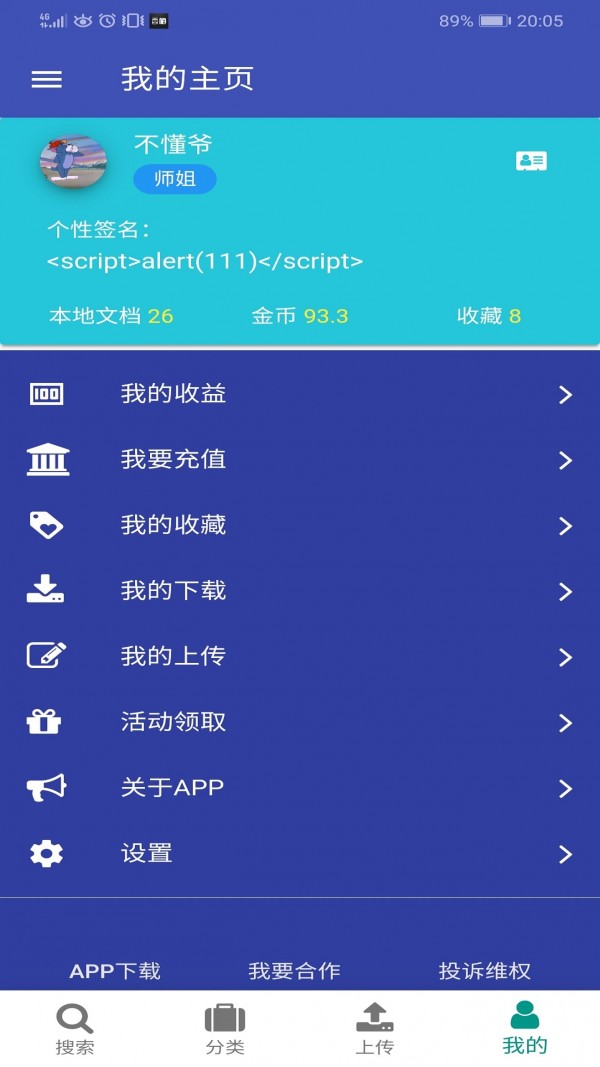Tap the APP下载 link
This screenshot has width=600, height=1067.
pyautogui.click(x=115, y=971)
